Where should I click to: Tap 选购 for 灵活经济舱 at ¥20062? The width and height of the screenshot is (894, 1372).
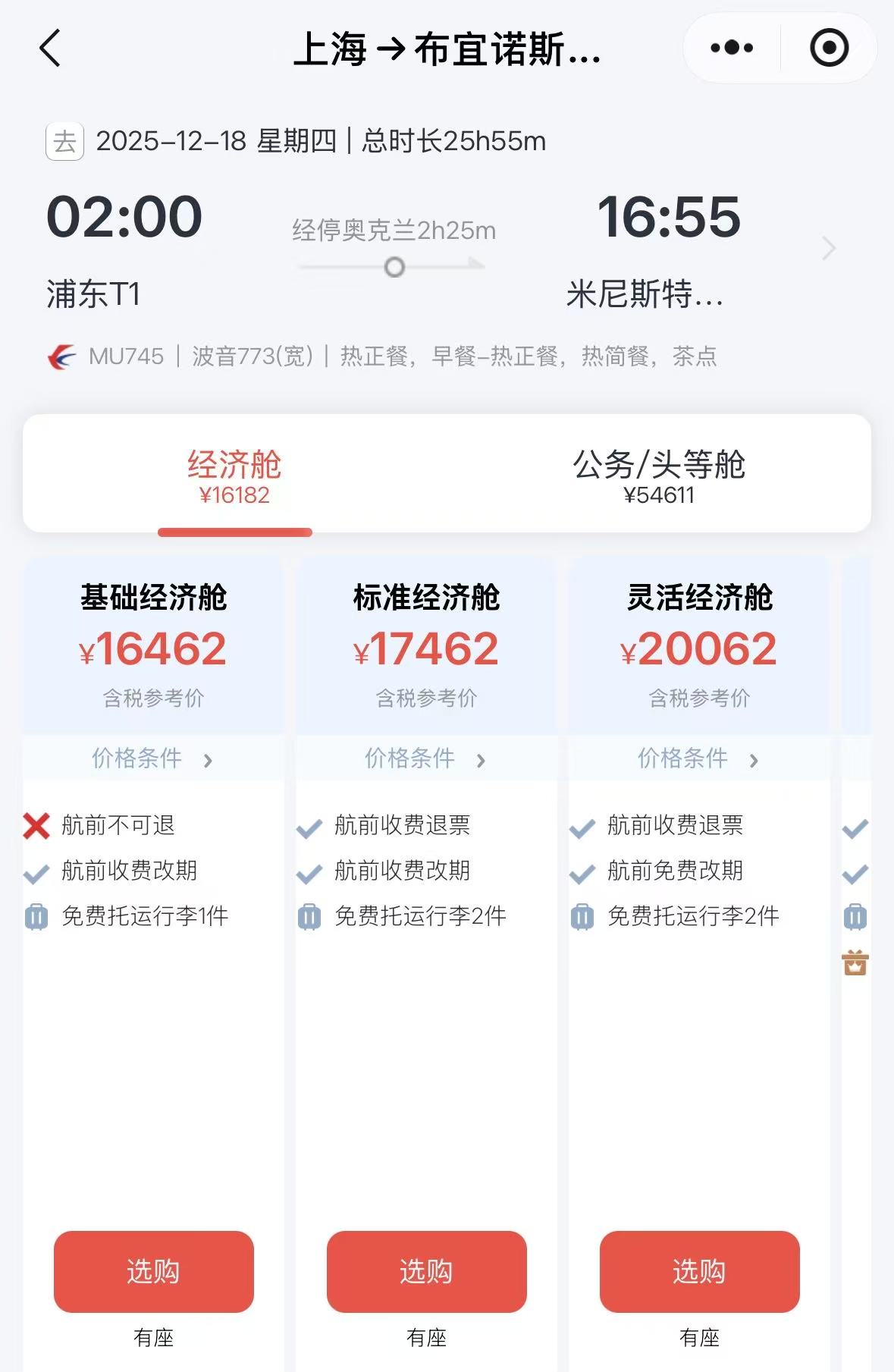pyautogui.click(x=699, y=1271)
